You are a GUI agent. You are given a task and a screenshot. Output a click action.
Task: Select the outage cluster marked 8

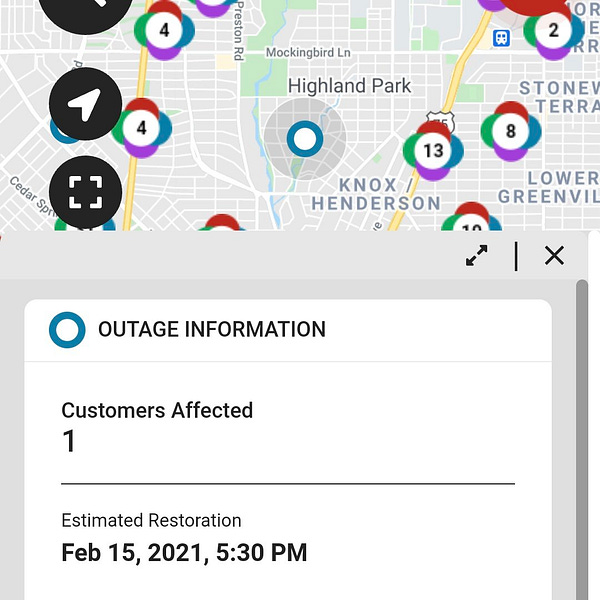point(511,131)
